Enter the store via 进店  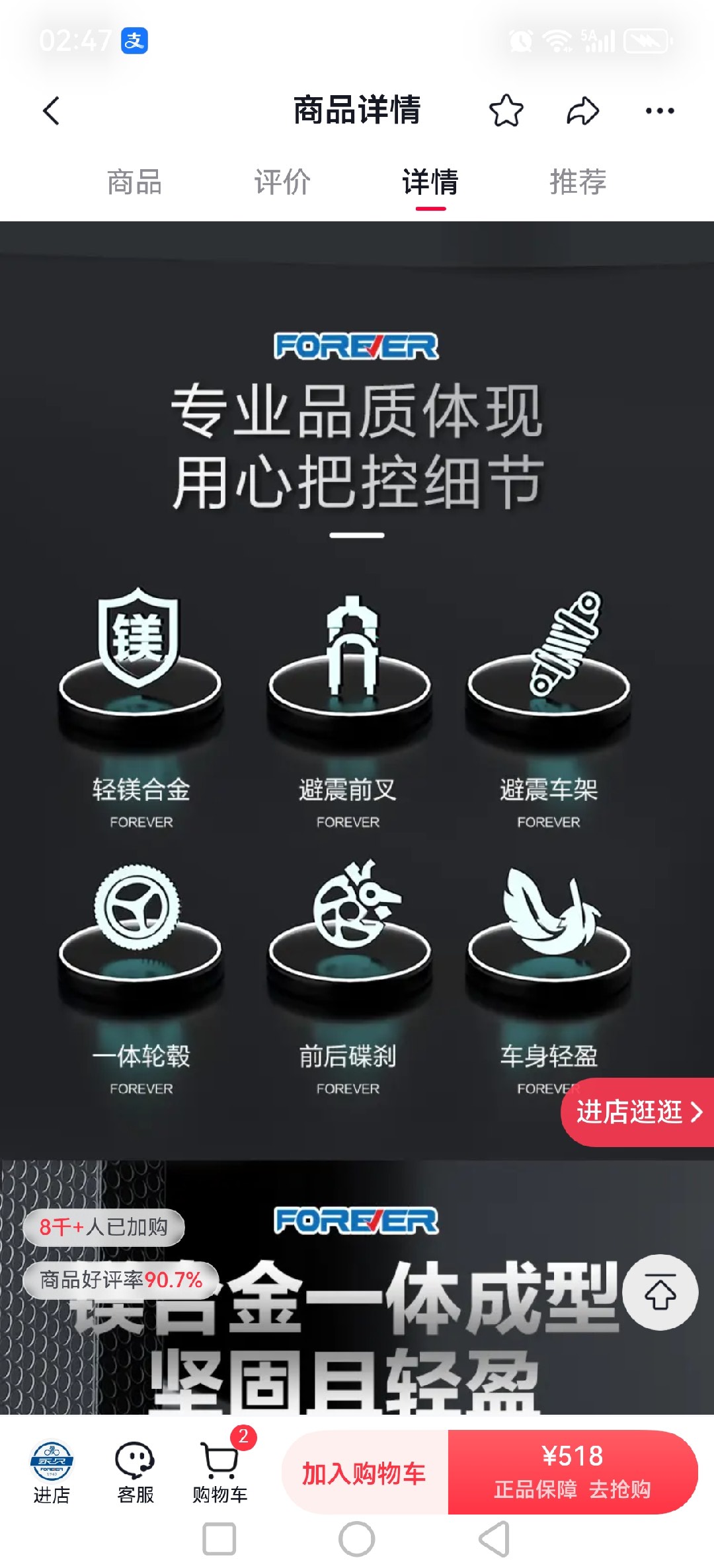coord(52,1472)
